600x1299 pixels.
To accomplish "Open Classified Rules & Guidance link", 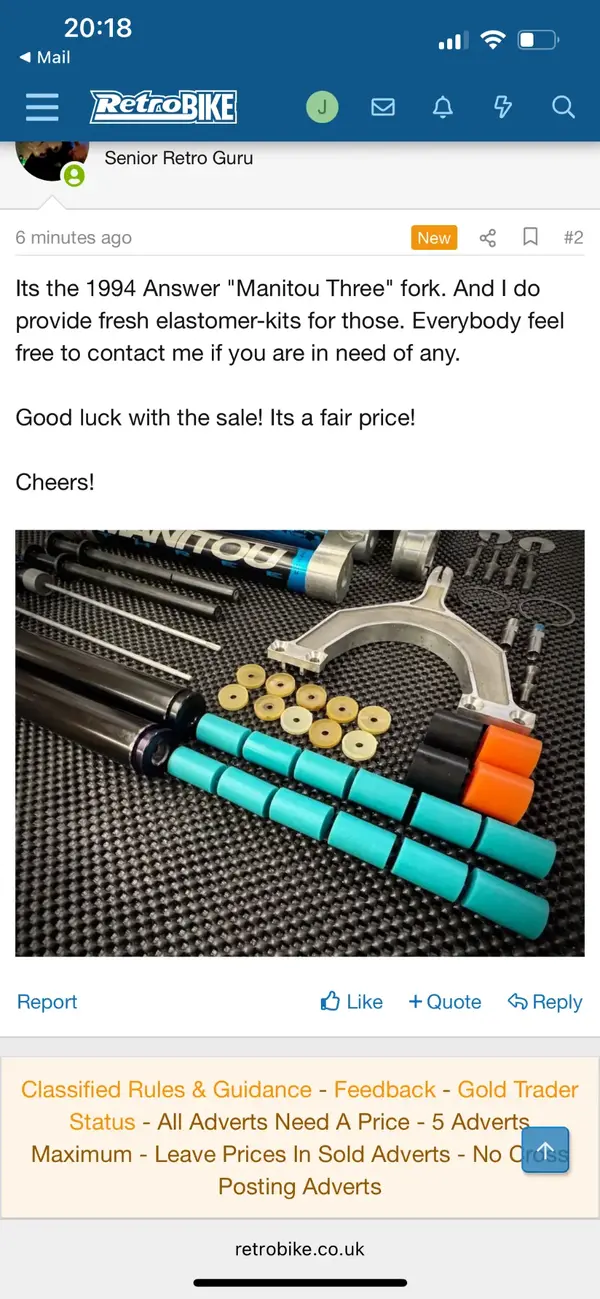I will (x=166, y=1089).
